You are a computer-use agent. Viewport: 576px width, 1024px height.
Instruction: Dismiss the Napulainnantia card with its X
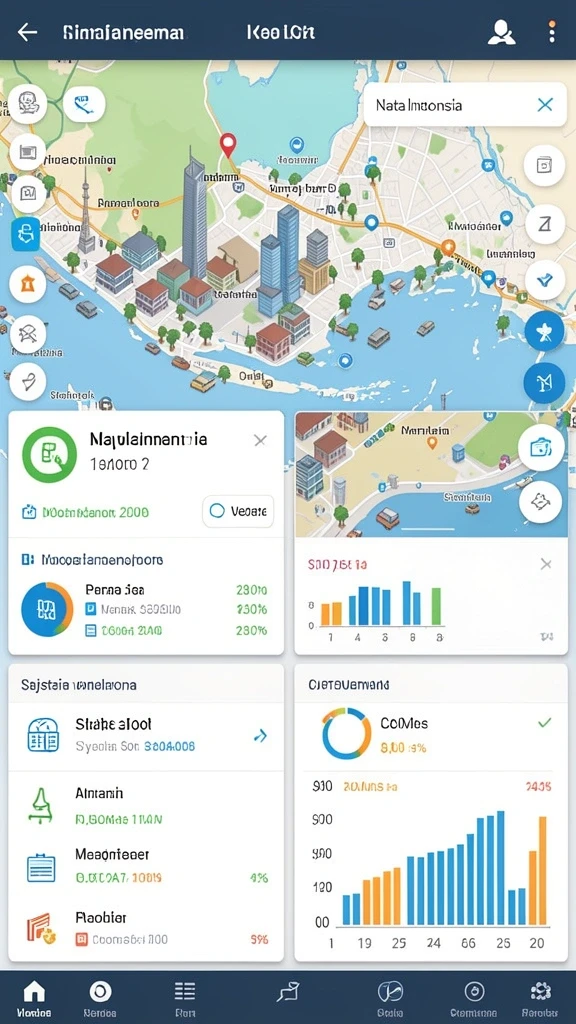pyautogui.click(x=260, y=441)
